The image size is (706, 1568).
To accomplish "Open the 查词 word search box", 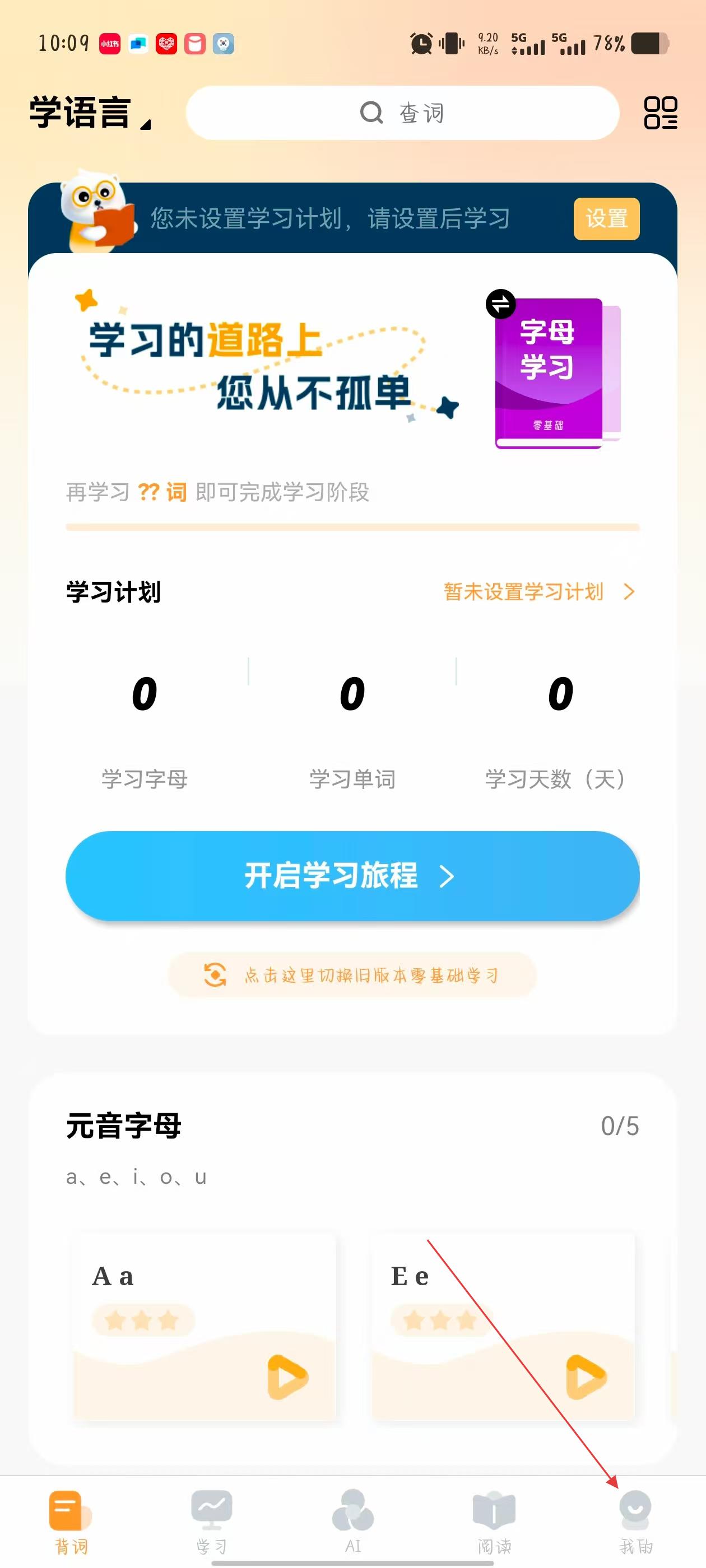I will tap(402, 113).
